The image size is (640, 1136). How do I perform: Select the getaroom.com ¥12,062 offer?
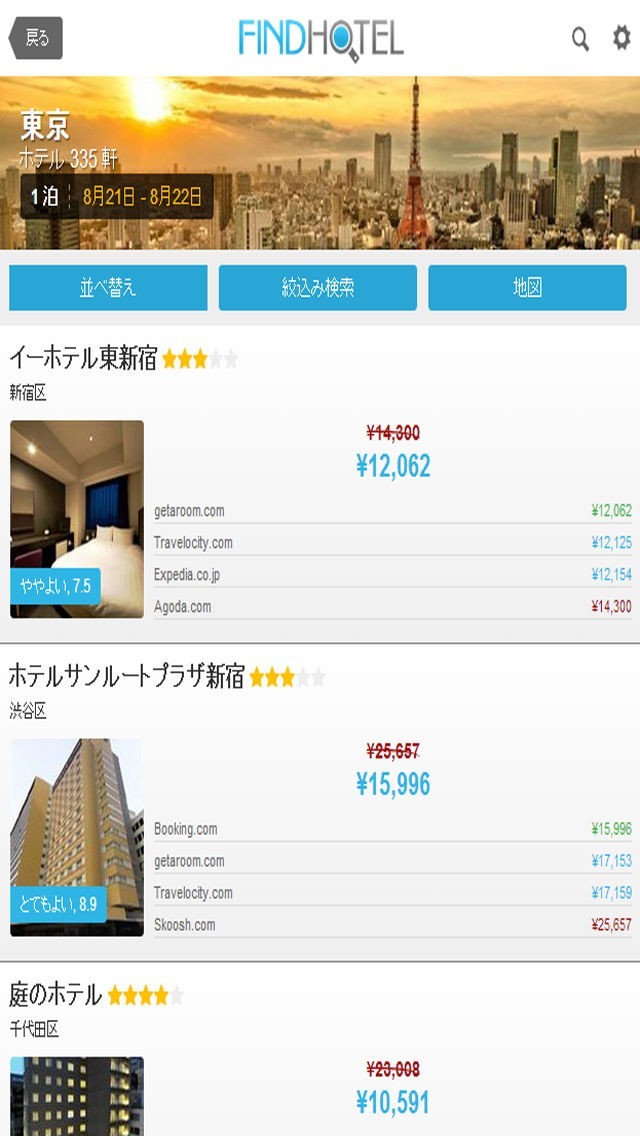pos(392,511)
